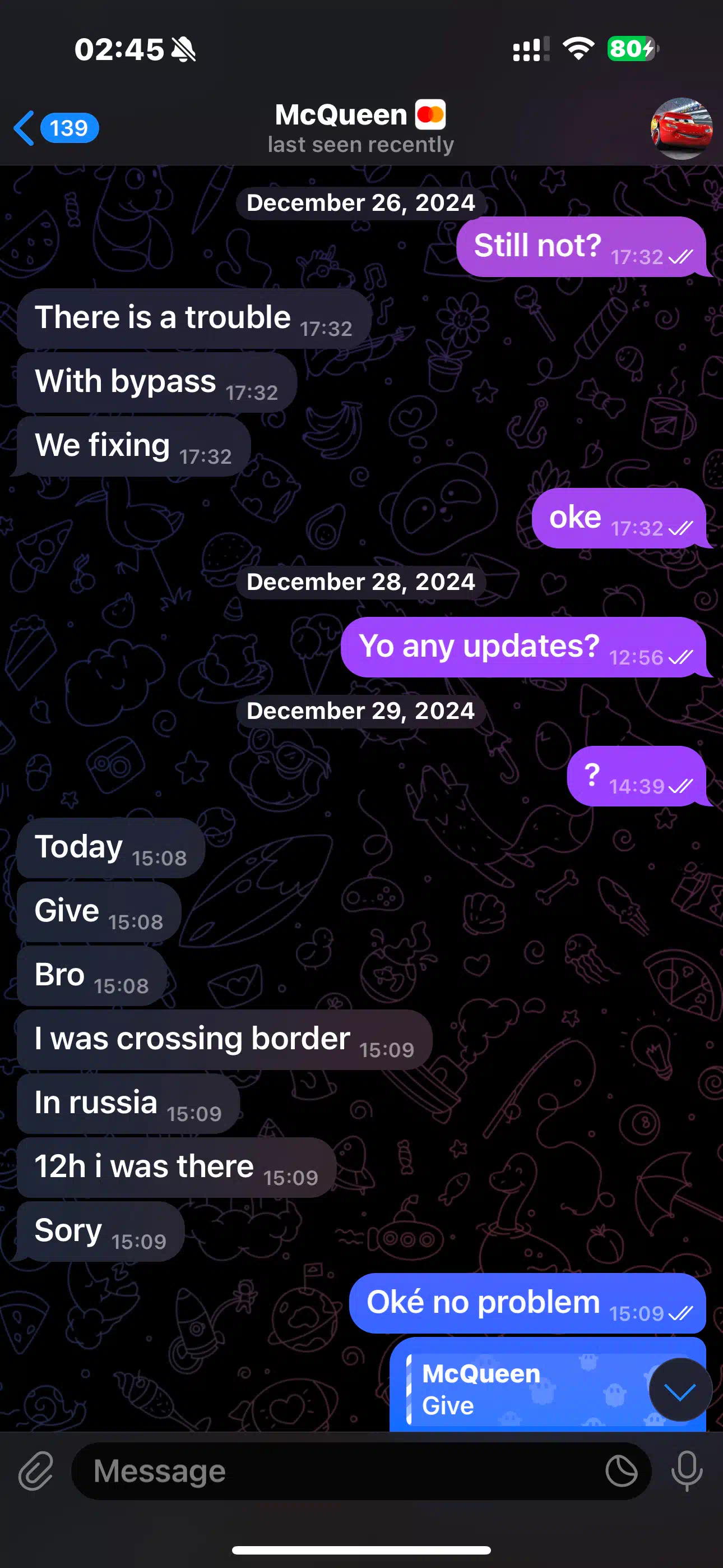
Task: Open the sticker panel in message box
Action: click(x=622, y=1471)
